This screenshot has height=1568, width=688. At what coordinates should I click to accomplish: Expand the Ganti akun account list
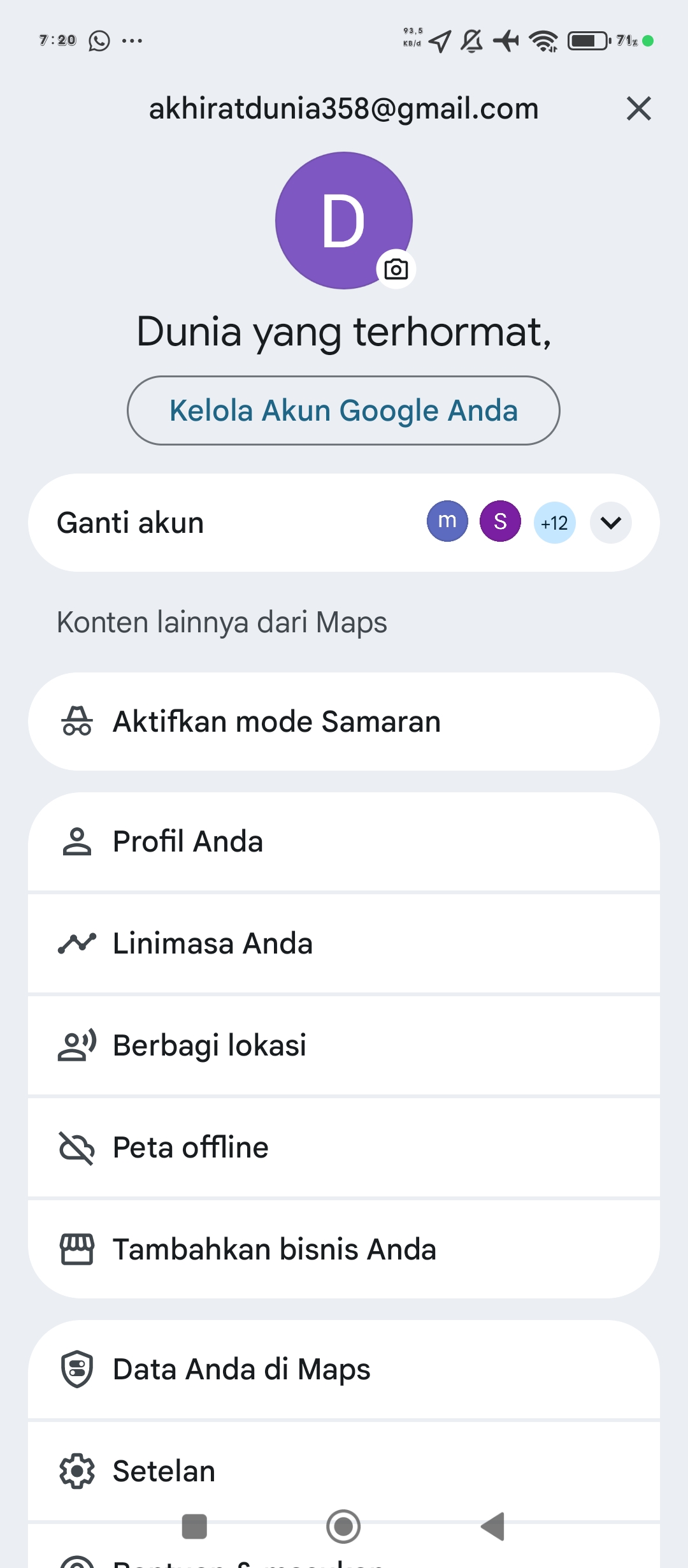point(610,523)
